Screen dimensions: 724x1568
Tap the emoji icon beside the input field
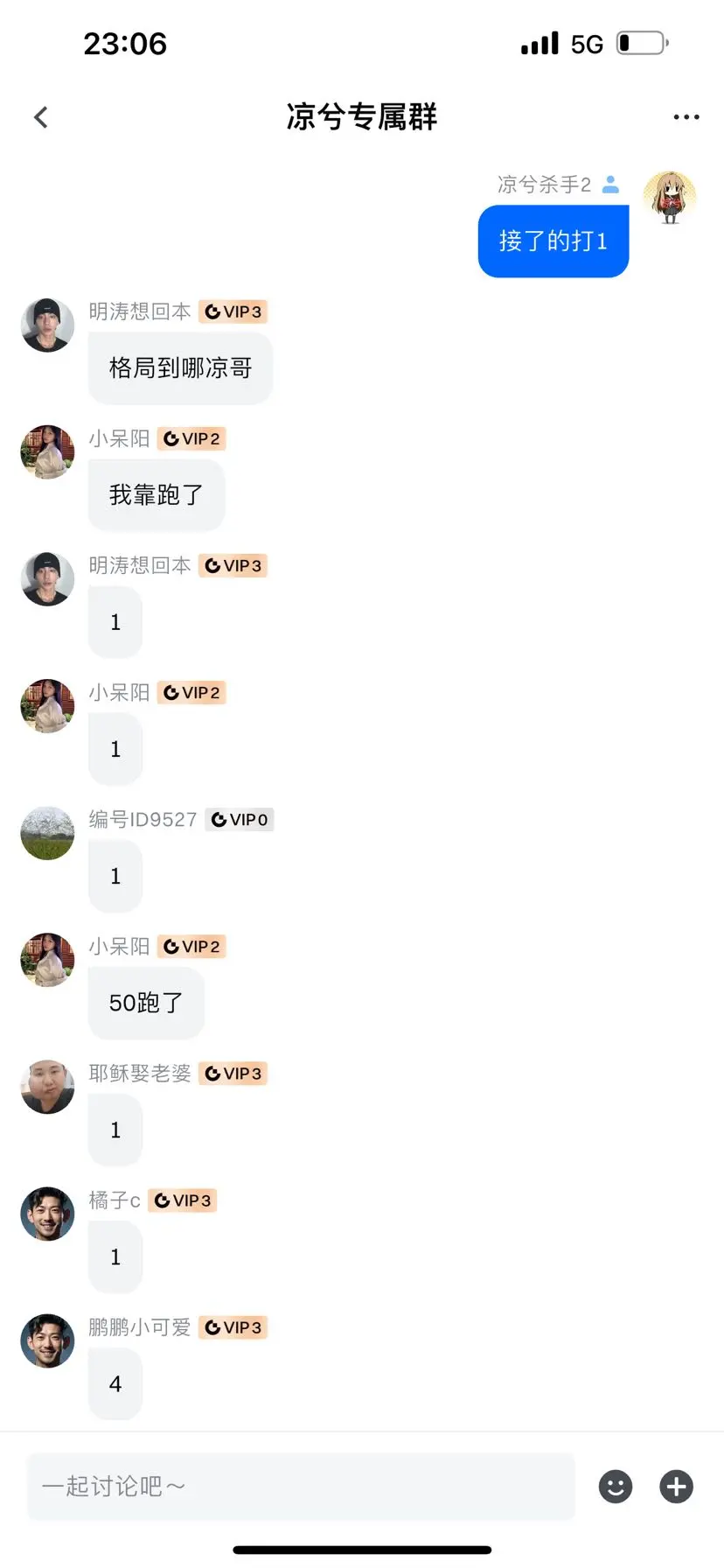point(615,1487)
